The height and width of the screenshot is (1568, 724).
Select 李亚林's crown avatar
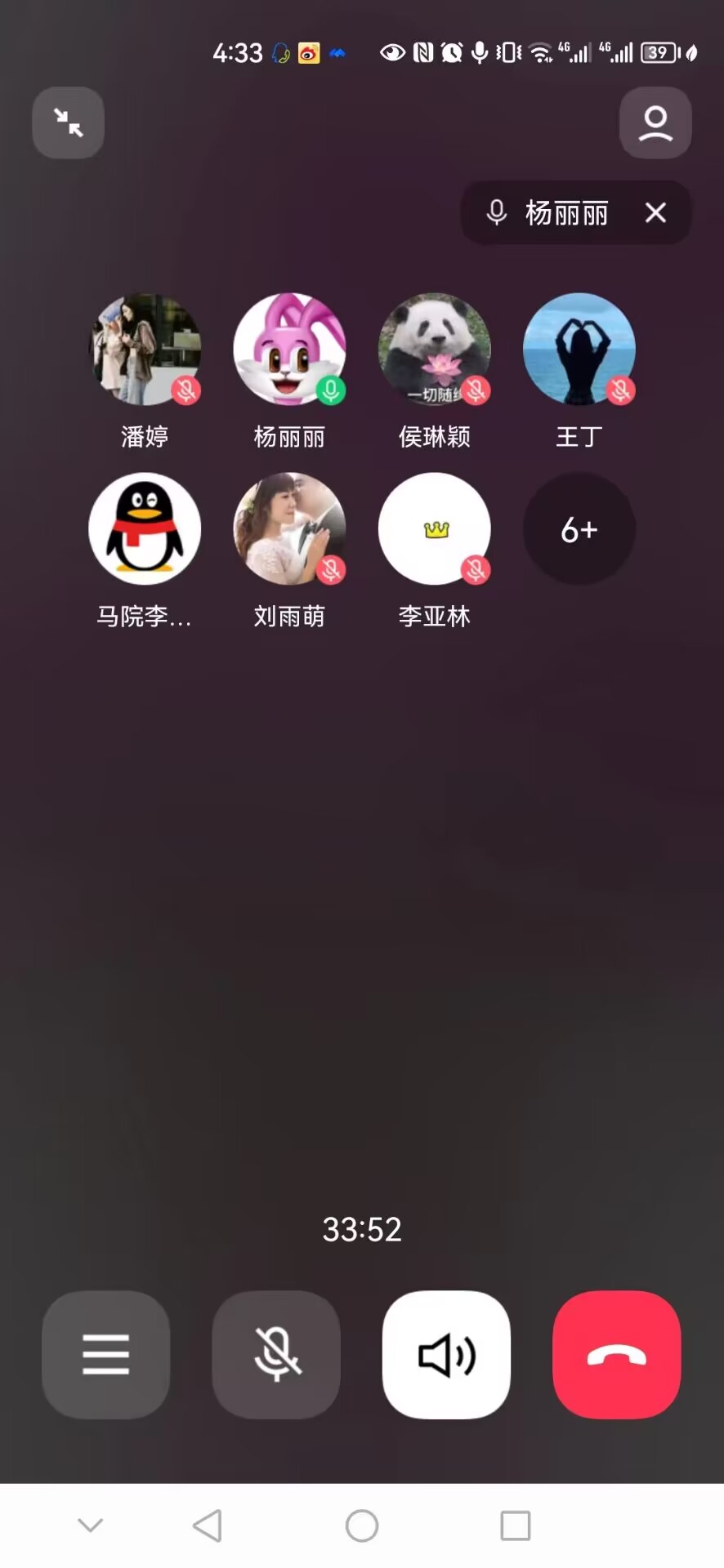434,529
